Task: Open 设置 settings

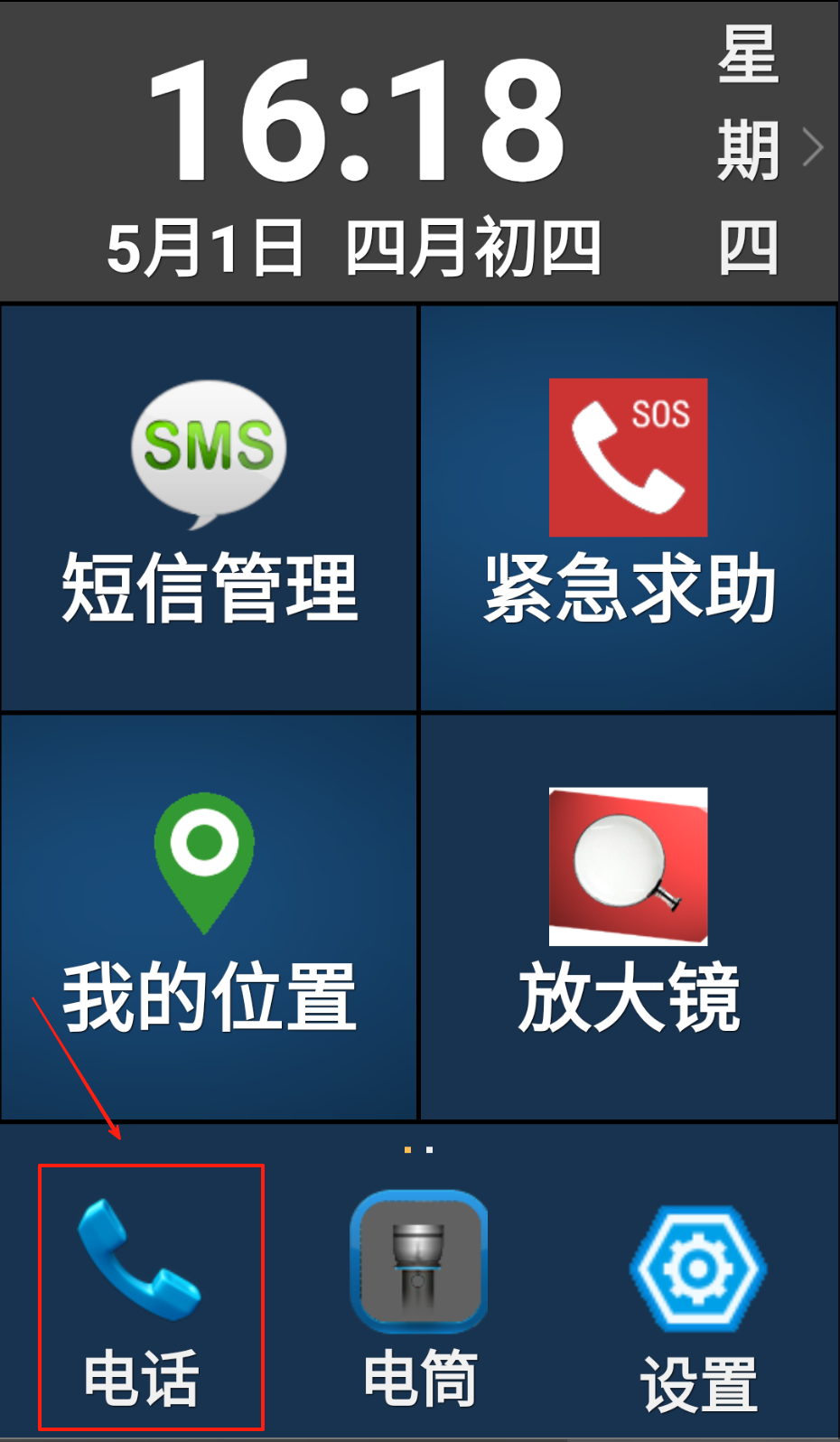Action: (x=698, y=1301)
